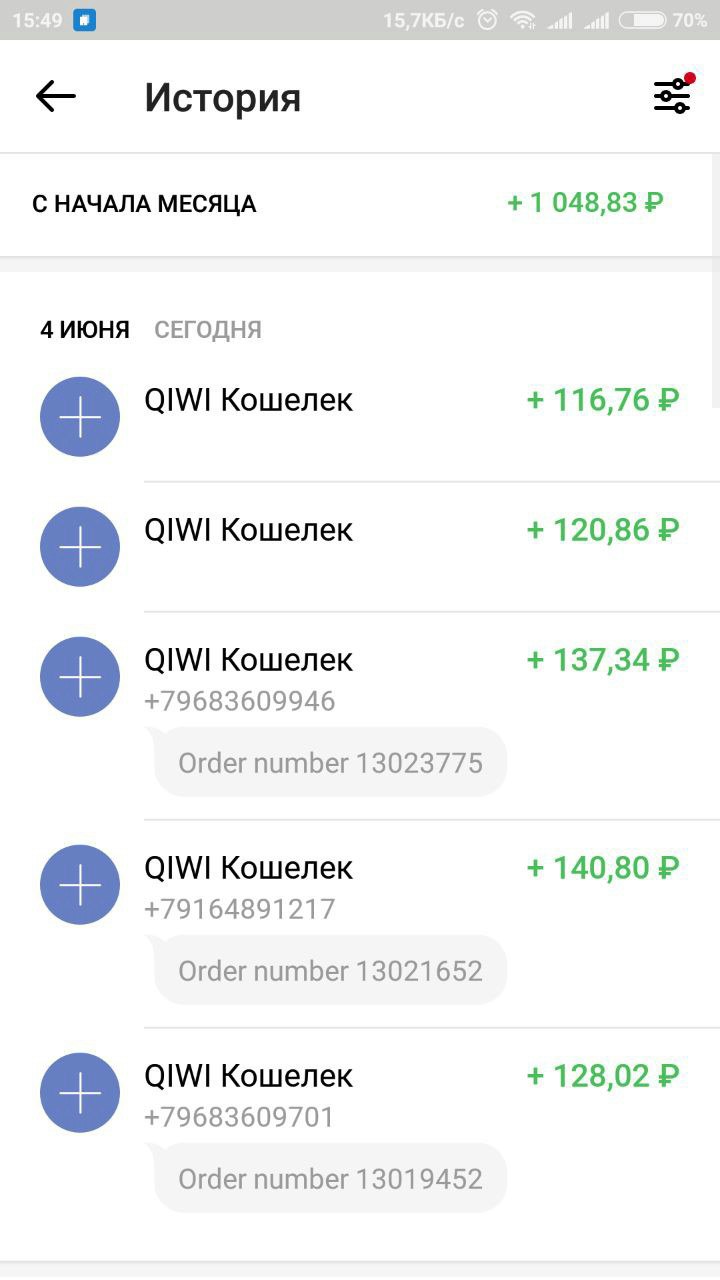The width and height of the screenshot is (720, 1280).
Task: Go back from the История screen
Action: [x=56, y=96]
